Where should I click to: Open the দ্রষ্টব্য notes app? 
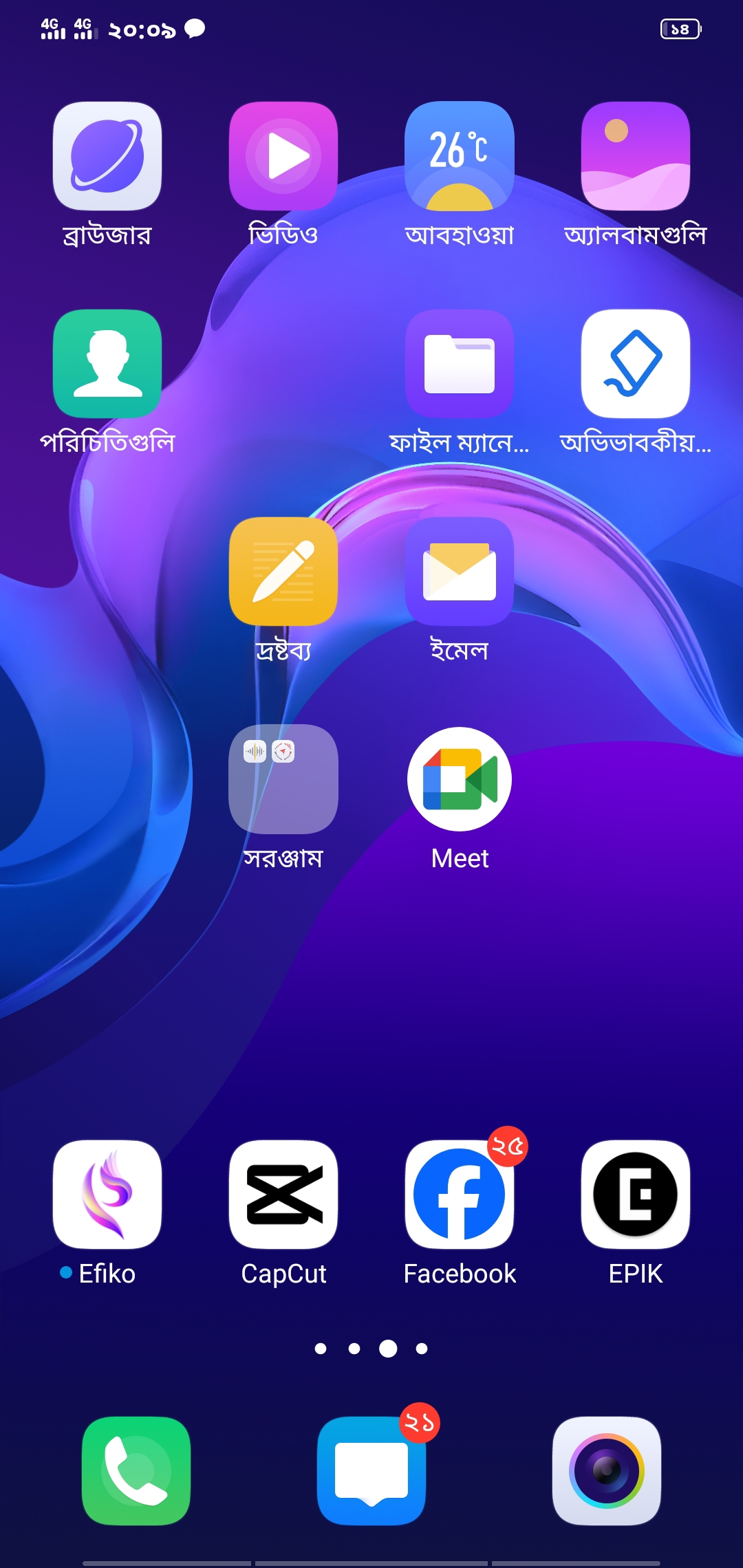(x=283, y=571)
